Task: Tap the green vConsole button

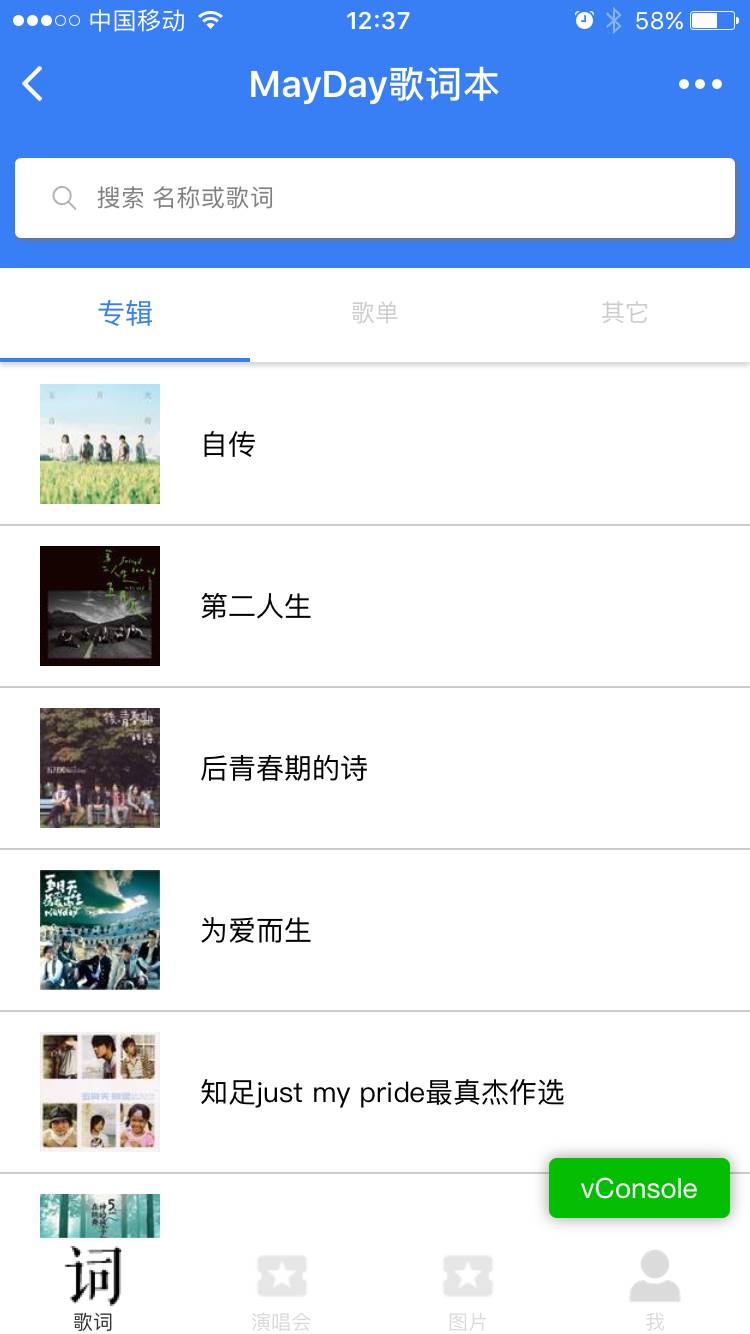Action: [x=639, y=1188]
